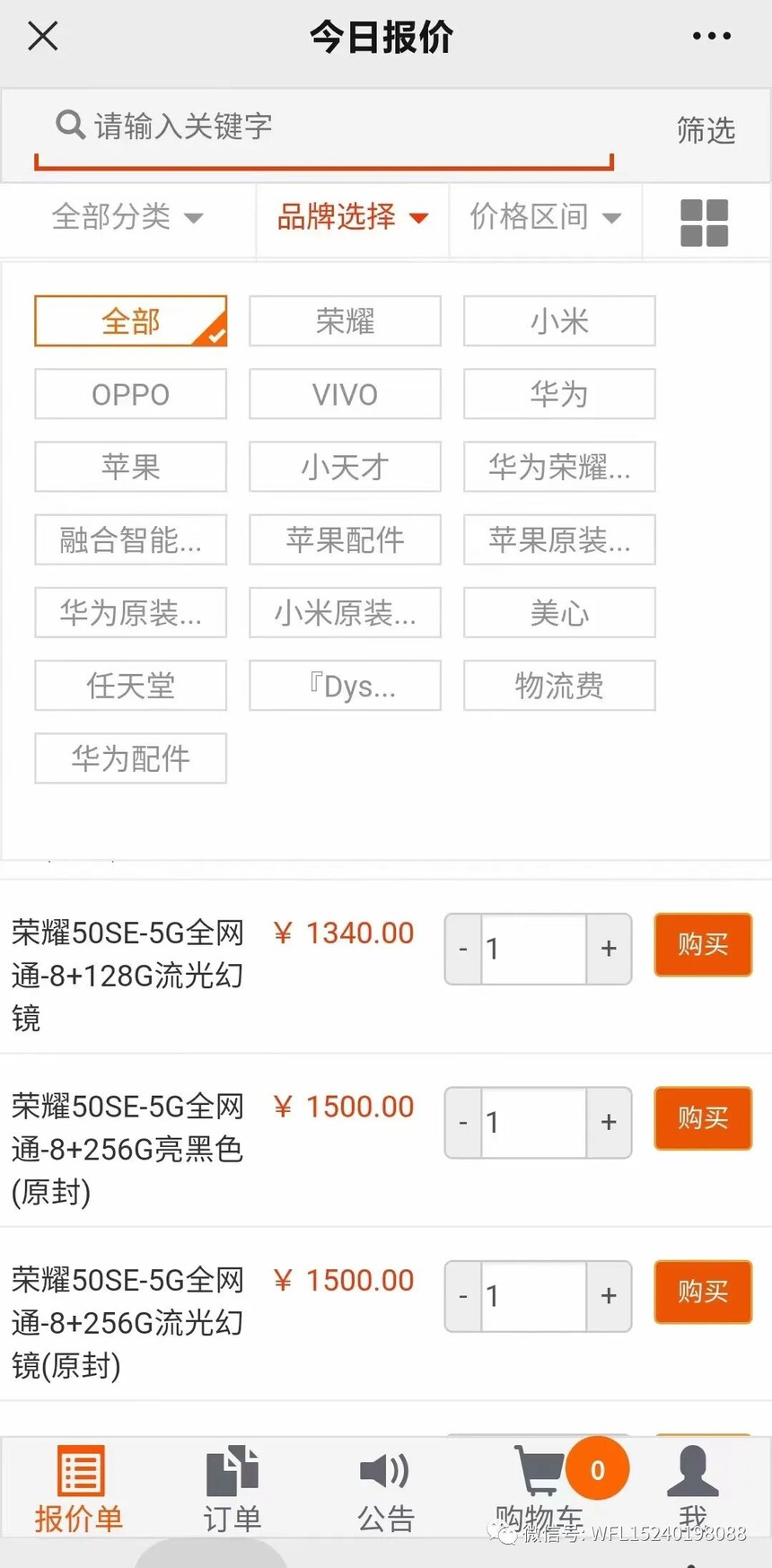Switch to grid view layout

[x=705, y=223]
